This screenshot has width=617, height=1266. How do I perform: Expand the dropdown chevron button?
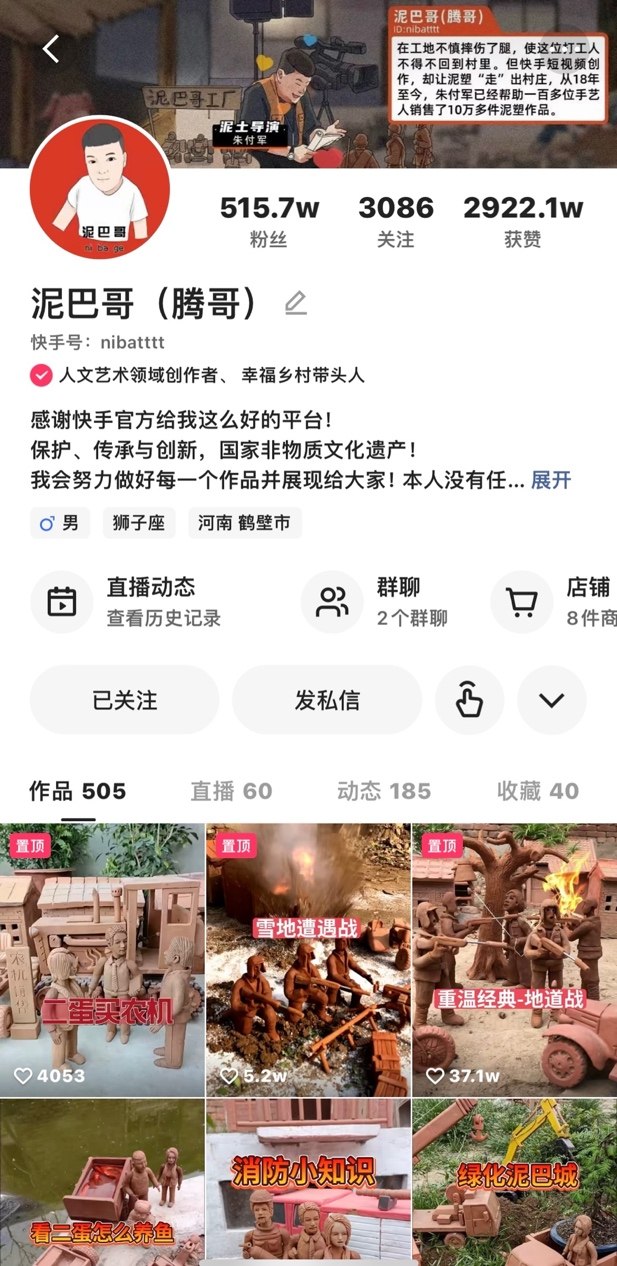click(552, 700)
